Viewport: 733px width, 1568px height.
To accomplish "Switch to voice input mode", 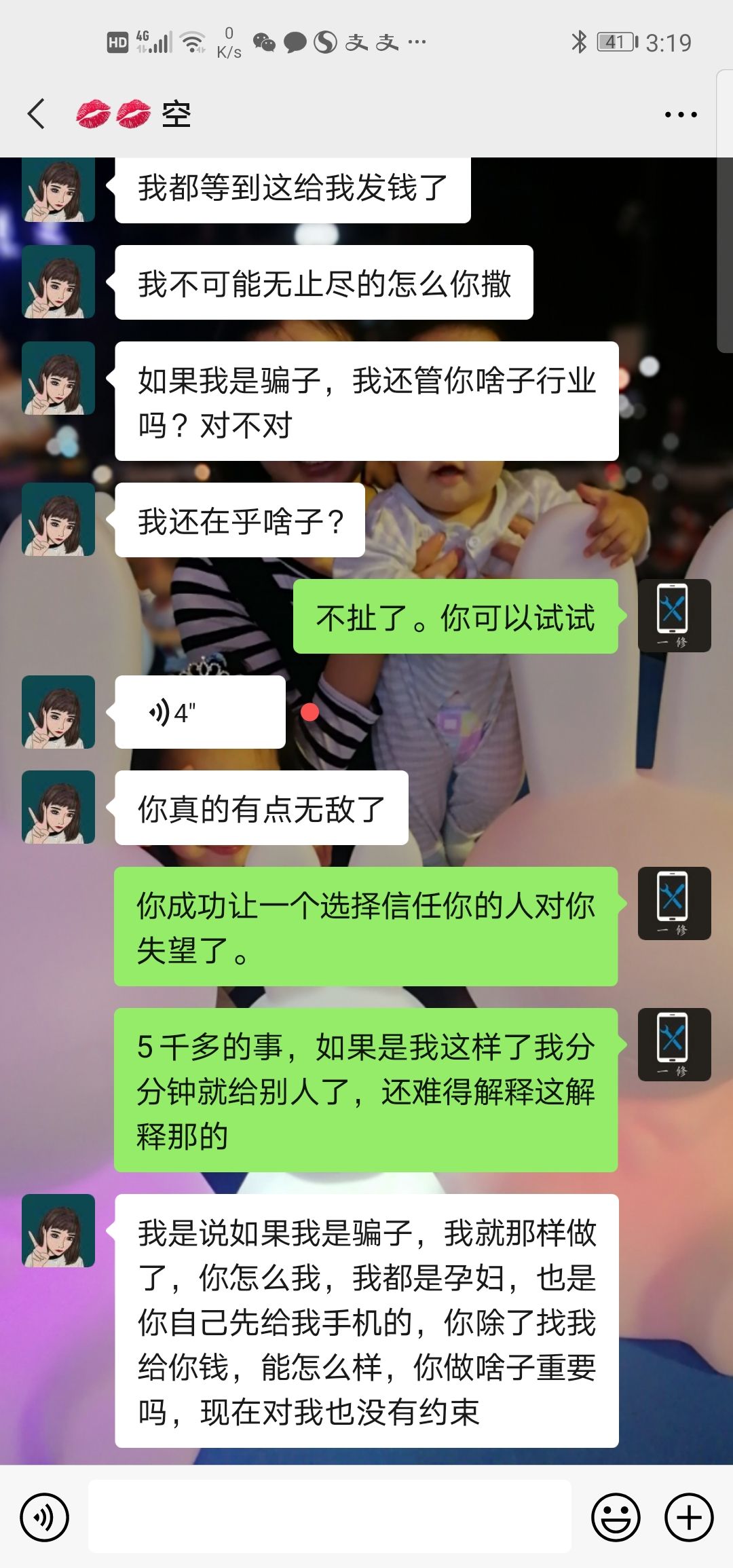I will [x=45, y=1517].
